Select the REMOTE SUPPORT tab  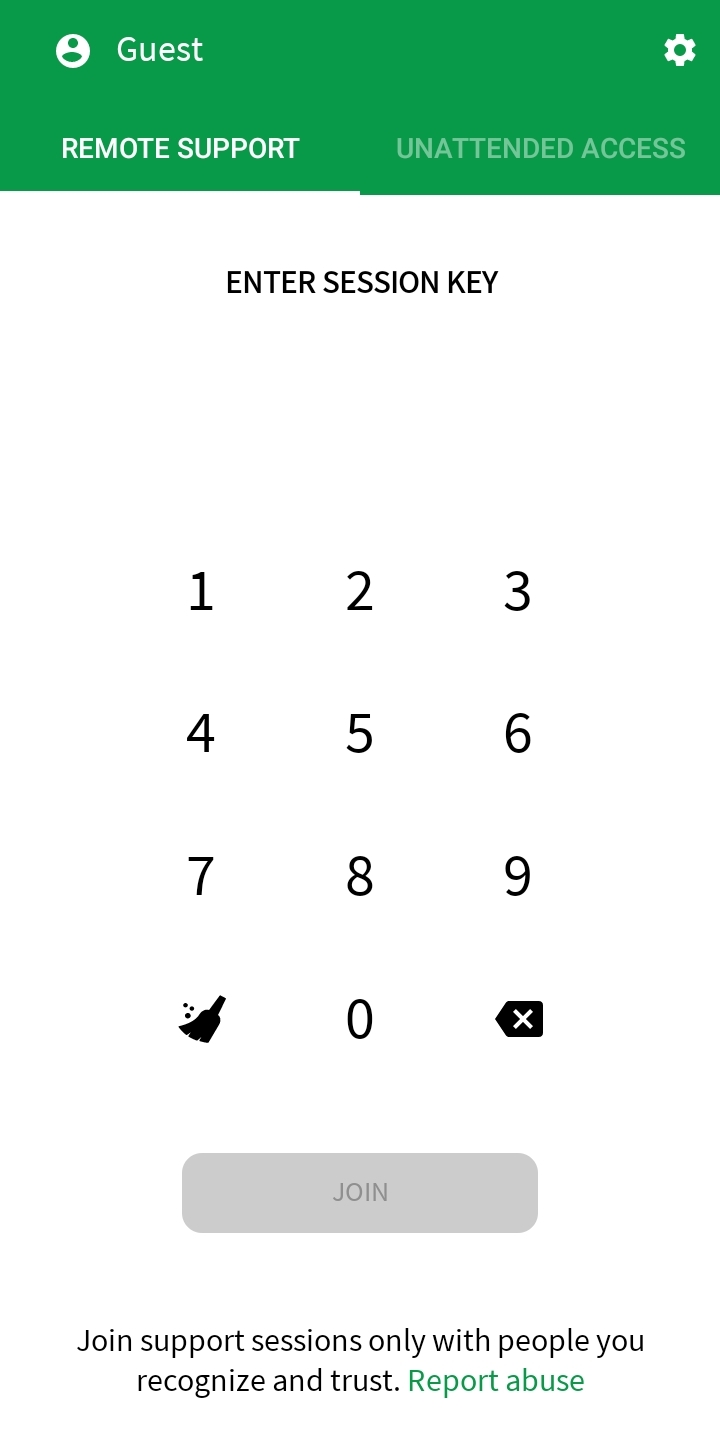180,147
